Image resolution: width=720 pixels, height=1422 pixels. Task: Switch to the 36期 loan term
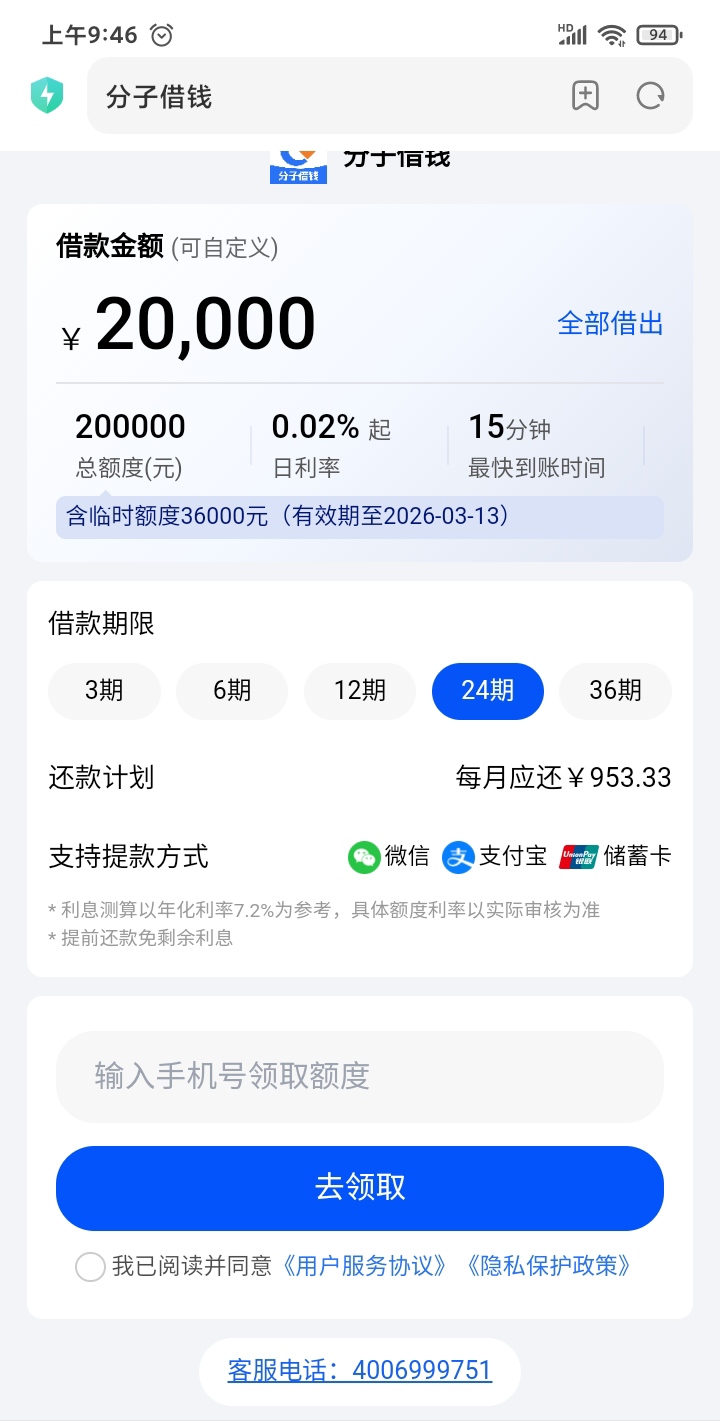(x=615, y=691)
